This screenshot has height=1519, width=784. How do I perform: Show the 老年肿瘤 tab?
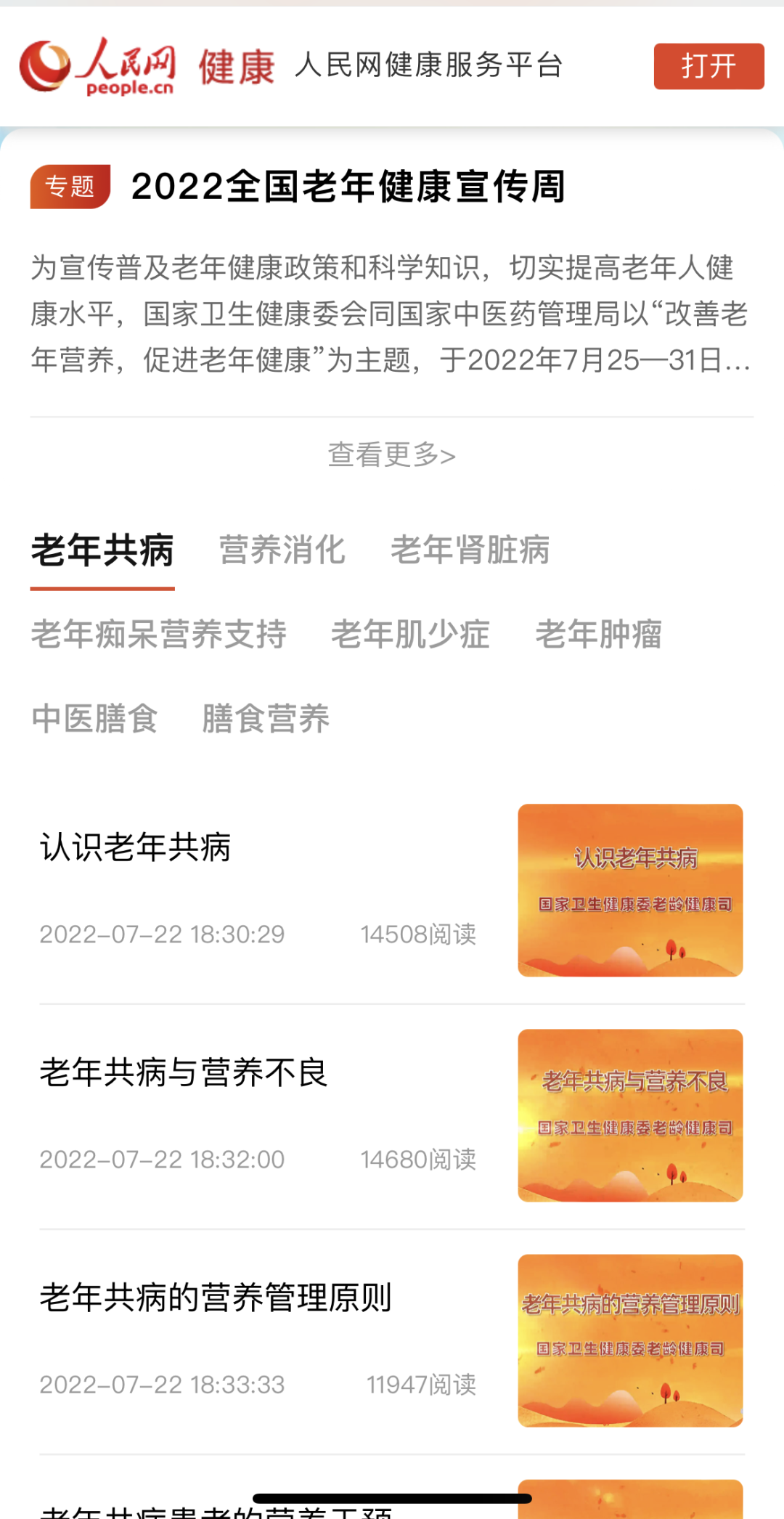point(598,635)
